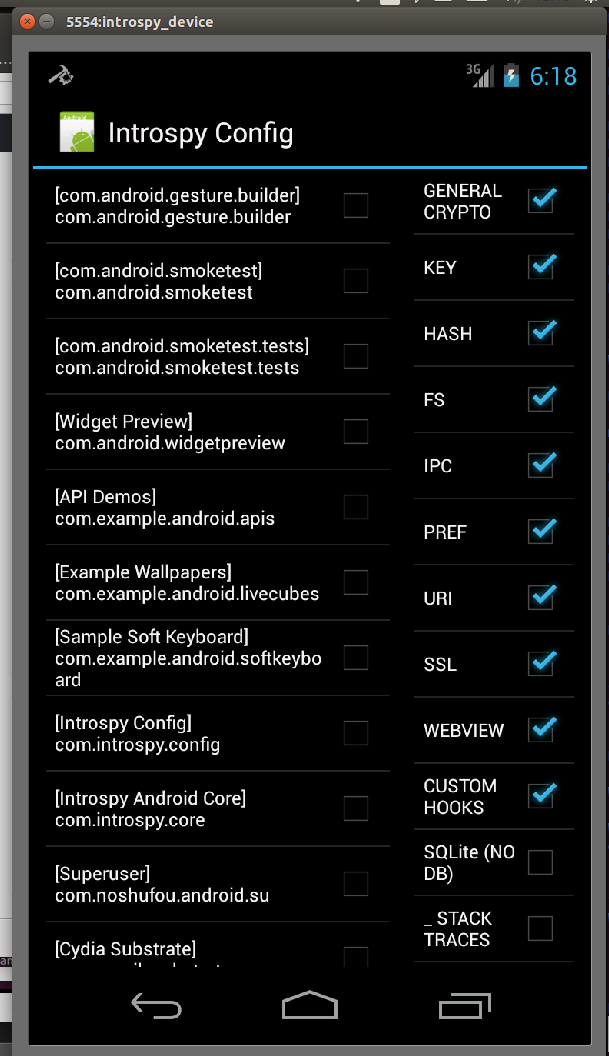Screen dimensions: 609x1056
Task: Disable the IPC hook
Action: 541,465
